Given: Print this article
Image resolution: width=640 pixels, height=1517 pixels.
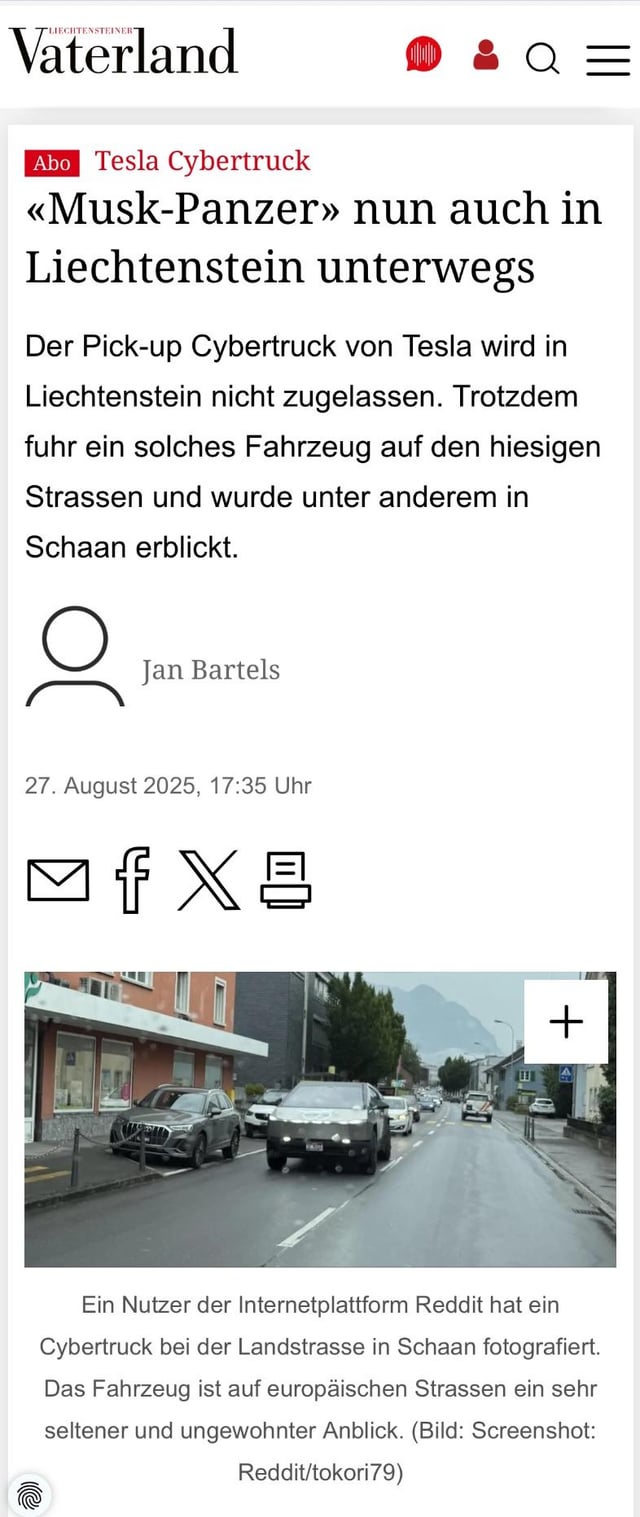Looking at the screenshot, I should point(286,880).
